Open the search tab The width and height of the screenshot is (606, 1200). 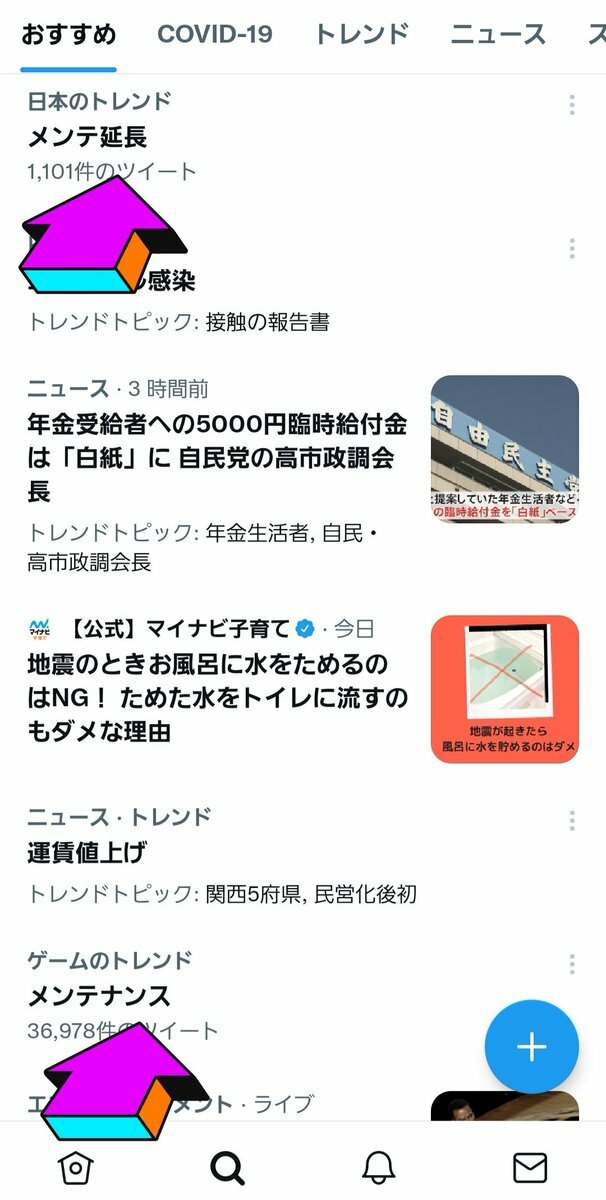point(228,1166)
